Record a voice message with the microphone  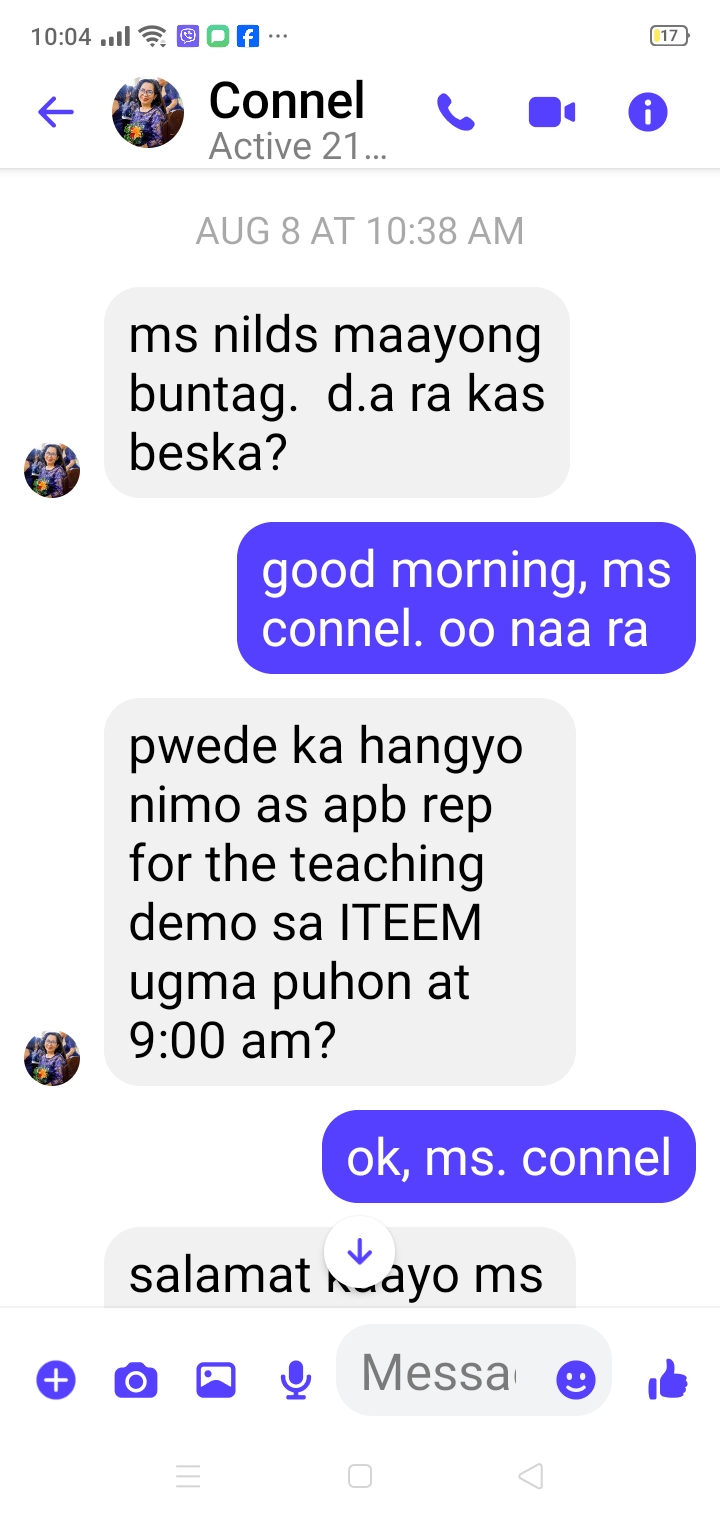[295, 1381]
